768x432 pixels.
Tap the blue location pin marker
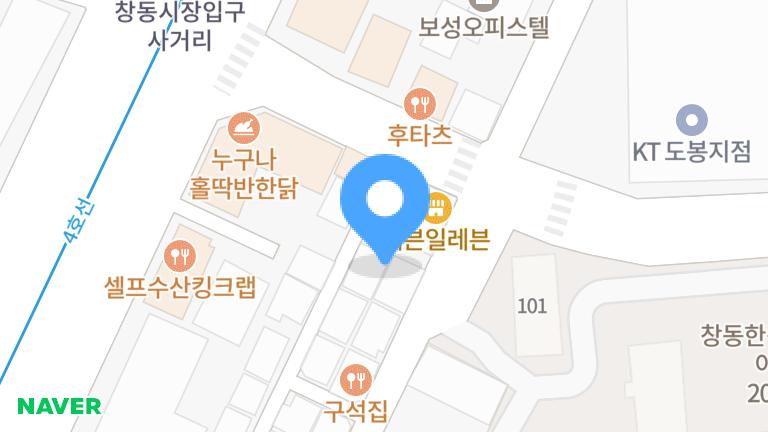point(384,205)
